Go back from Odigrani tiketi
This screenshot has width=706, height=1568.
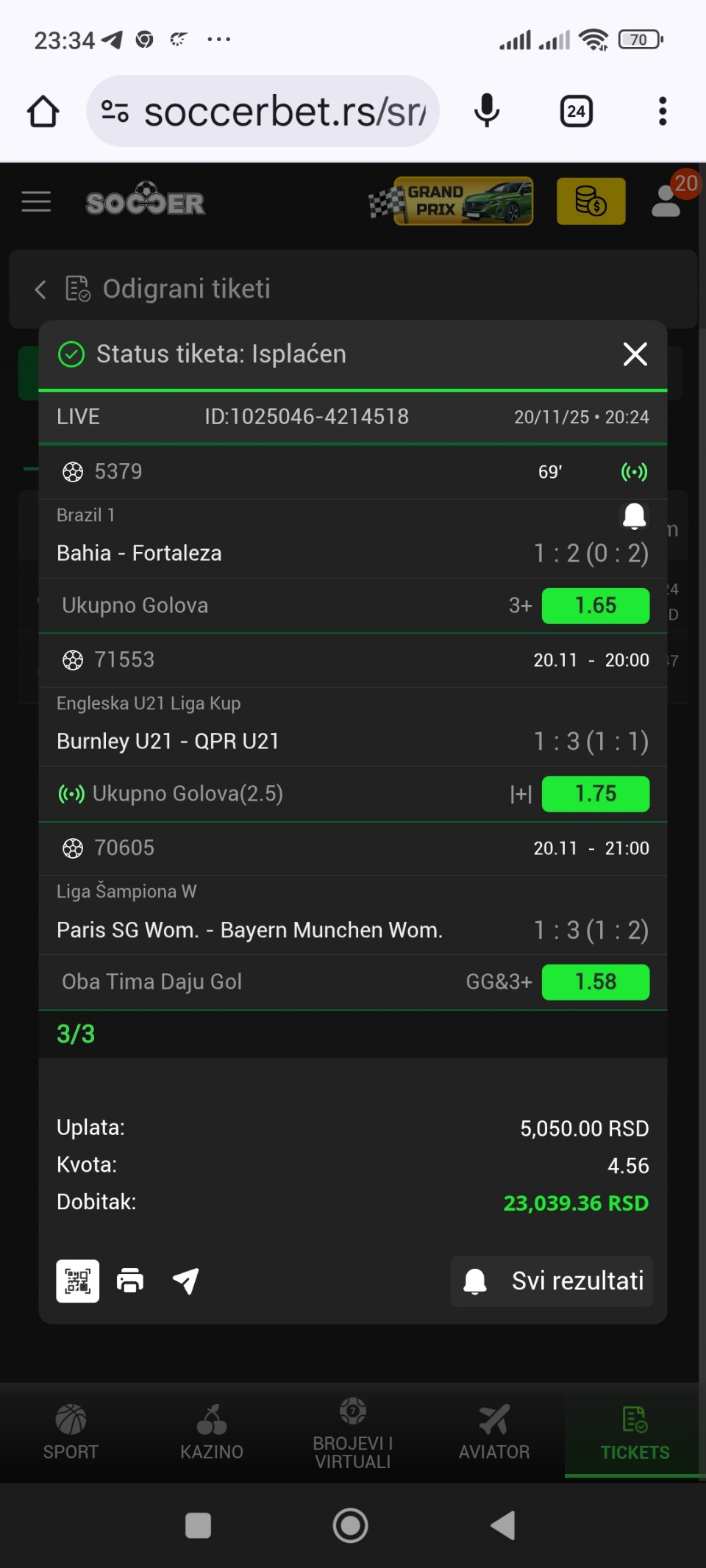(40, 290)
